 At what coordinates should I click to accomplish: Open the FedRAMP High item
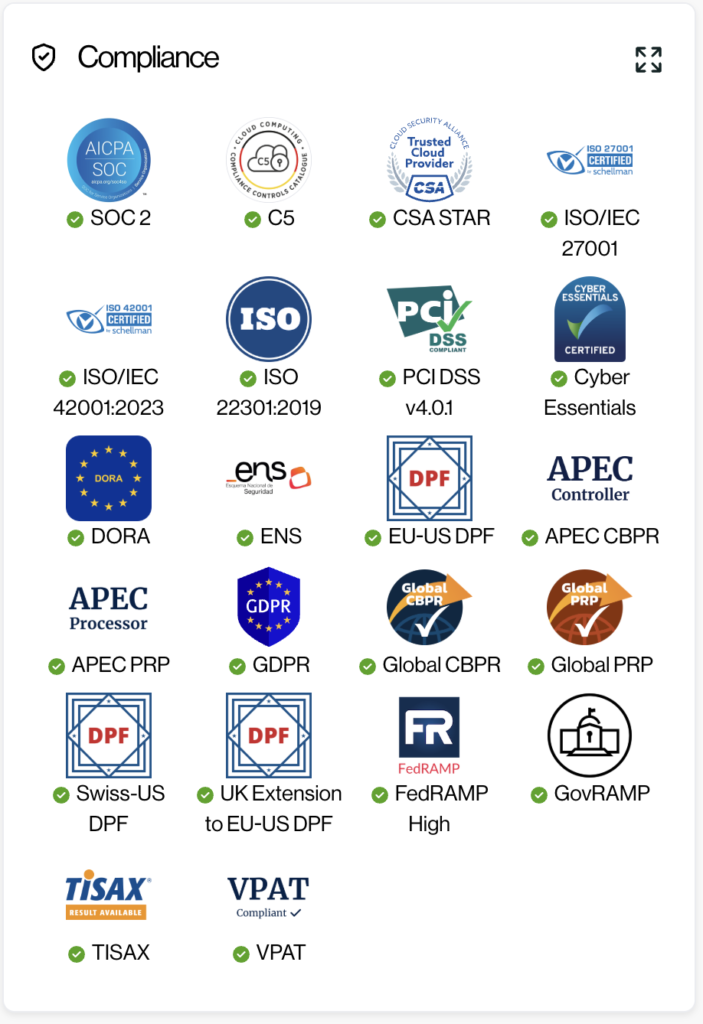(x=429, y=736)
